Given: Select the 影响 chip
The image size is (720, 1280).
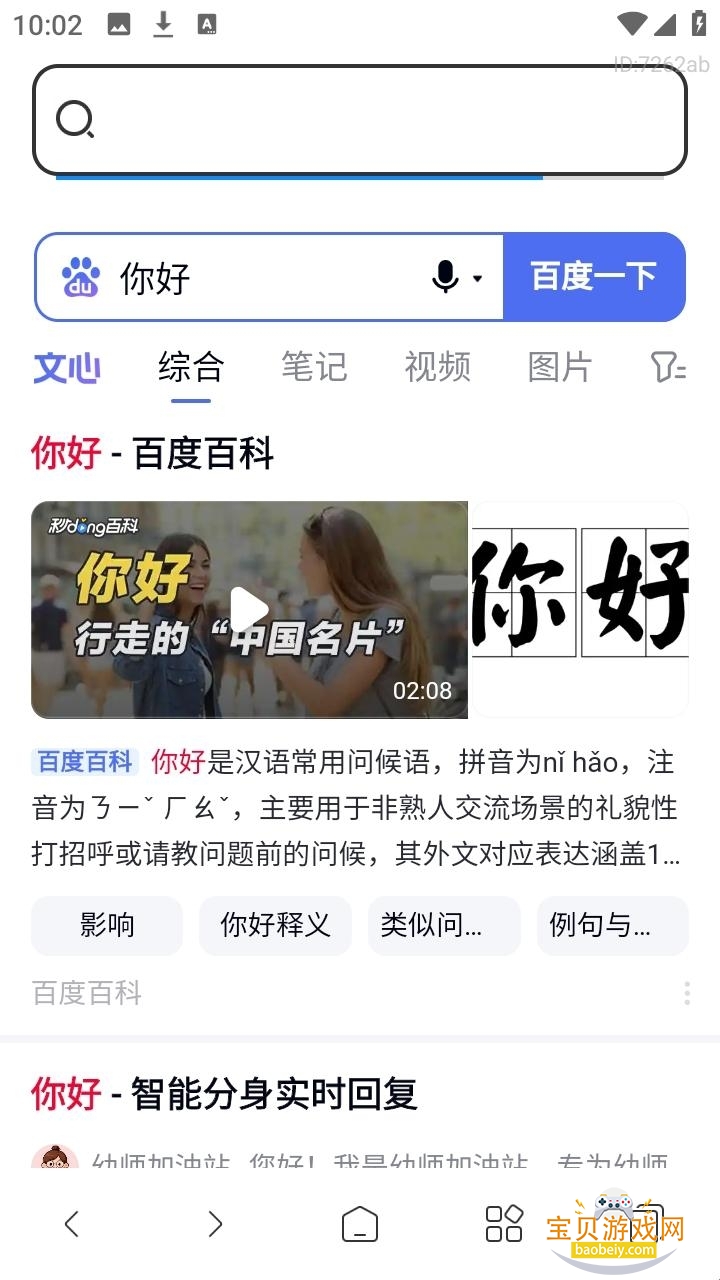Looking at the screenshot, I should tap(107, 925).
